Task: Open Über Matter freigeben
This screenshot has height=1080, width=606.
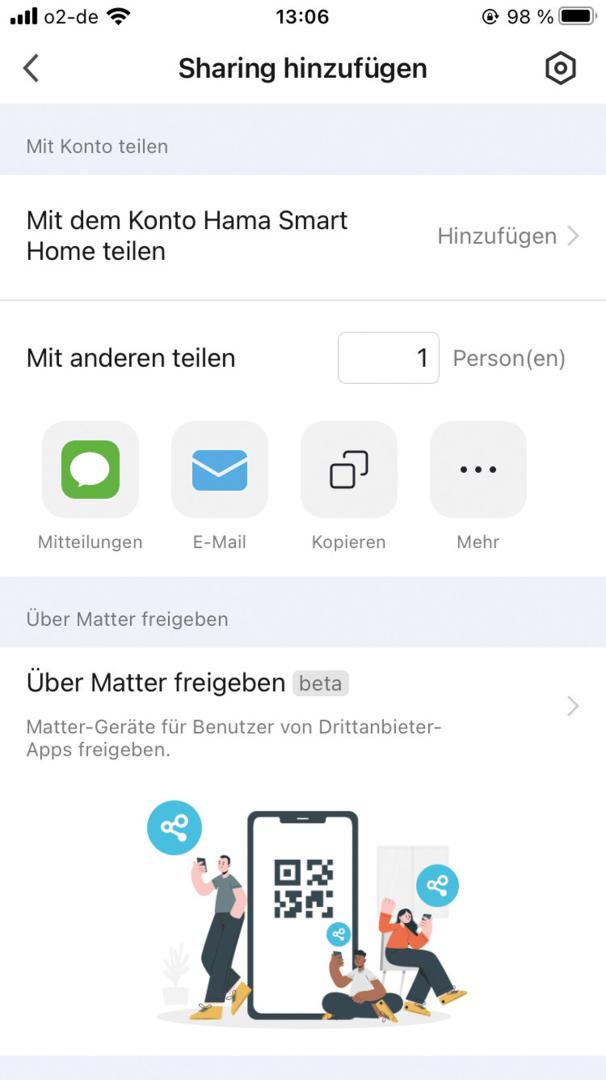Action: click(x=300, y=705)
